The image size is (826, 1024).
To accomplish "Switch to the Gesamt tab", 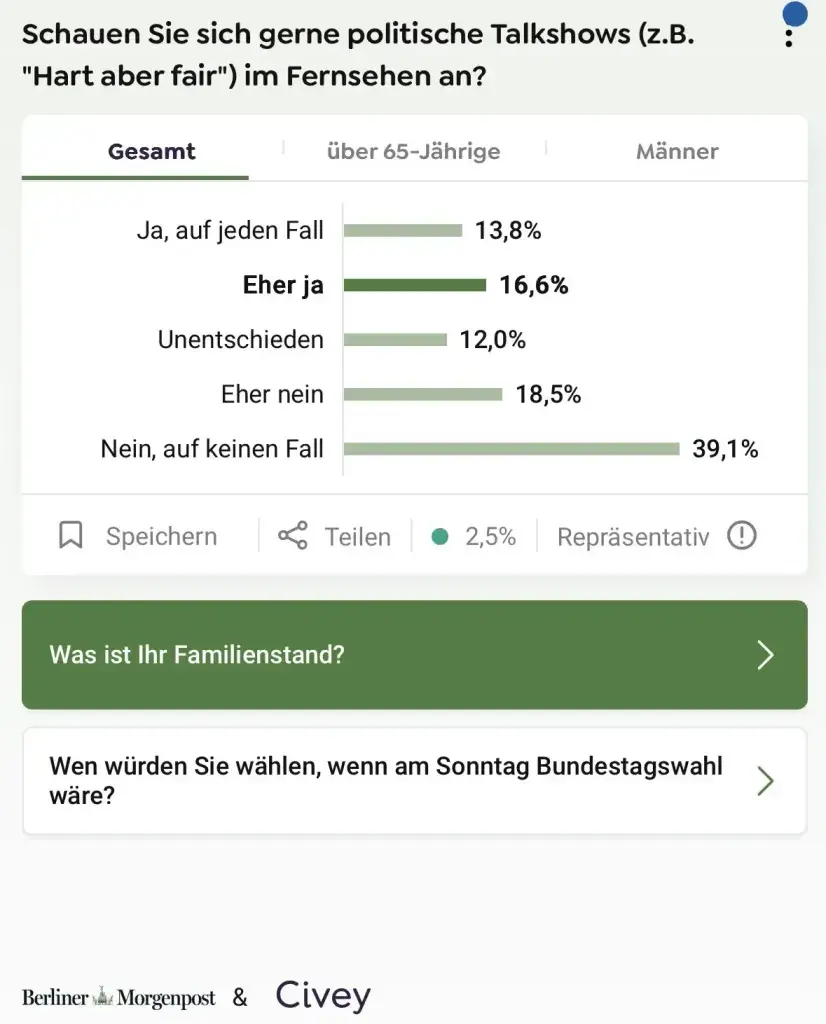I will pyautogui.click(x=152, y=152).
